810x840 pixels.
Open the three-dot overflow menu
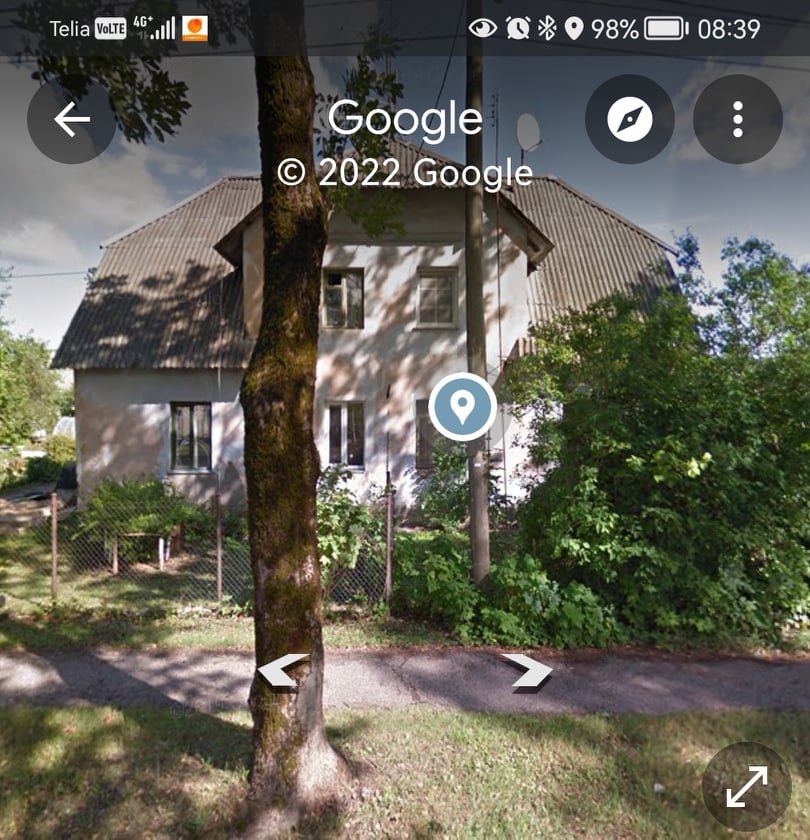737,120
